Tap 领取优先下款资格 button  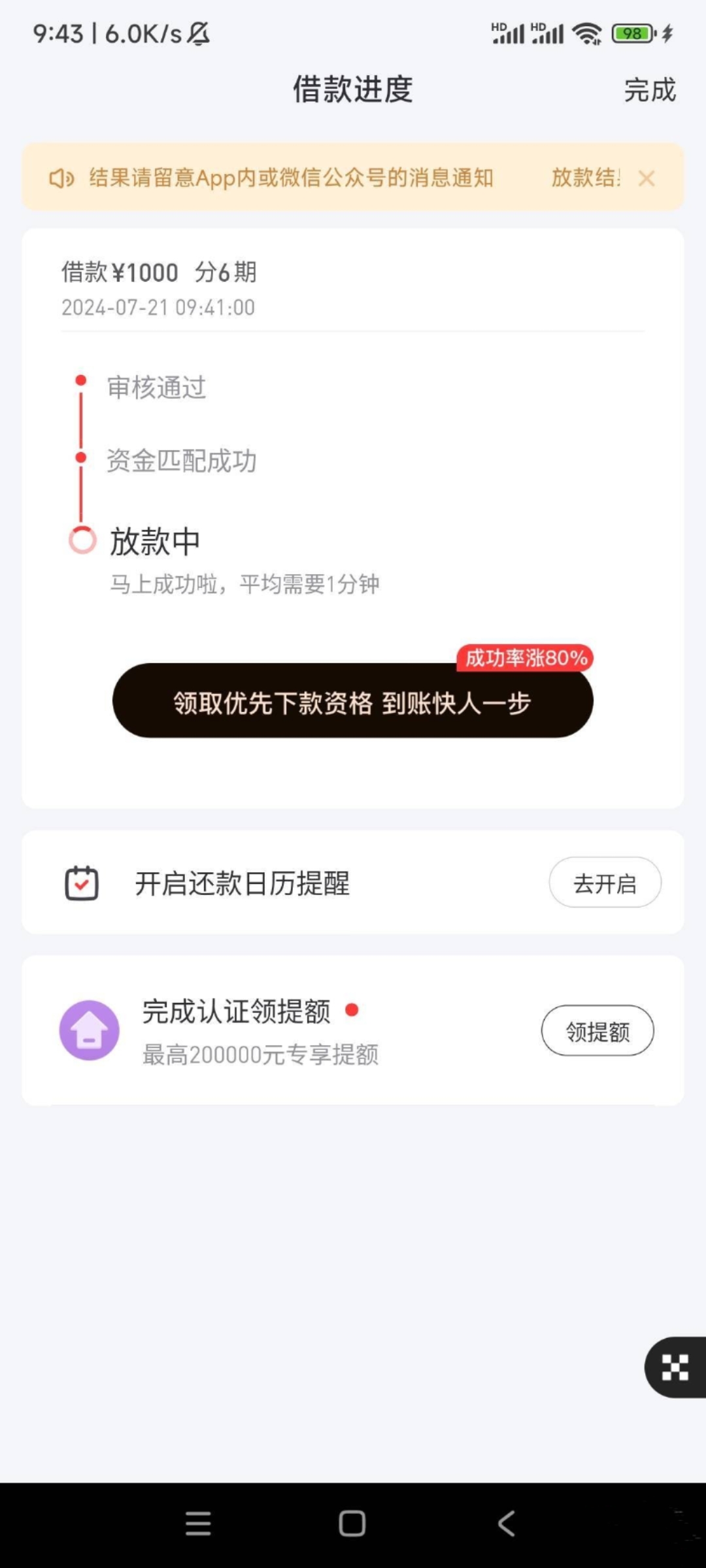pos(353,701)
